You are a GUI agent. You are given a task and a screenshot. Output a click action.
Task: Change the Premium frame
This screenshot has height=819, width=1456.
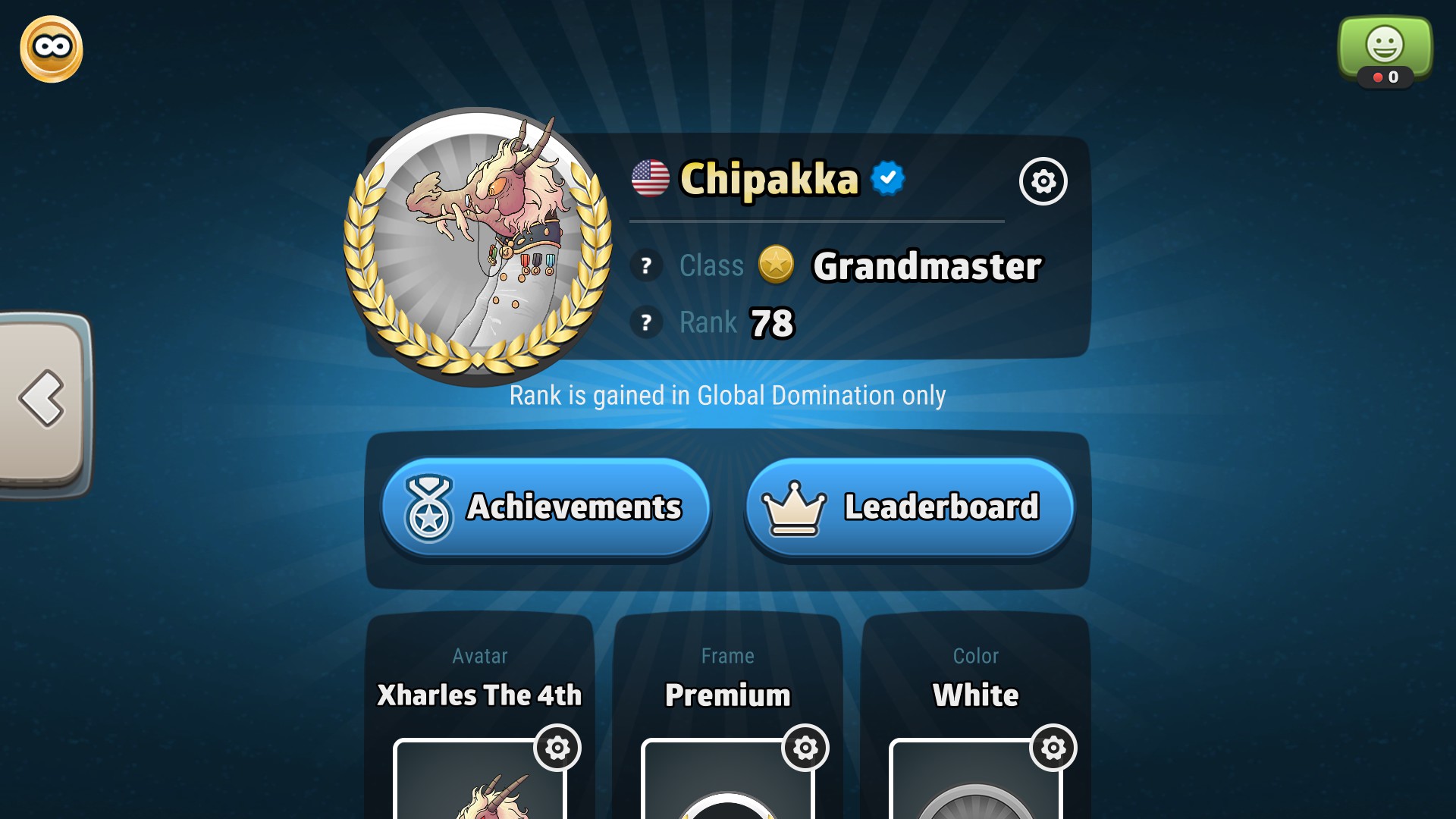(805, 748)
